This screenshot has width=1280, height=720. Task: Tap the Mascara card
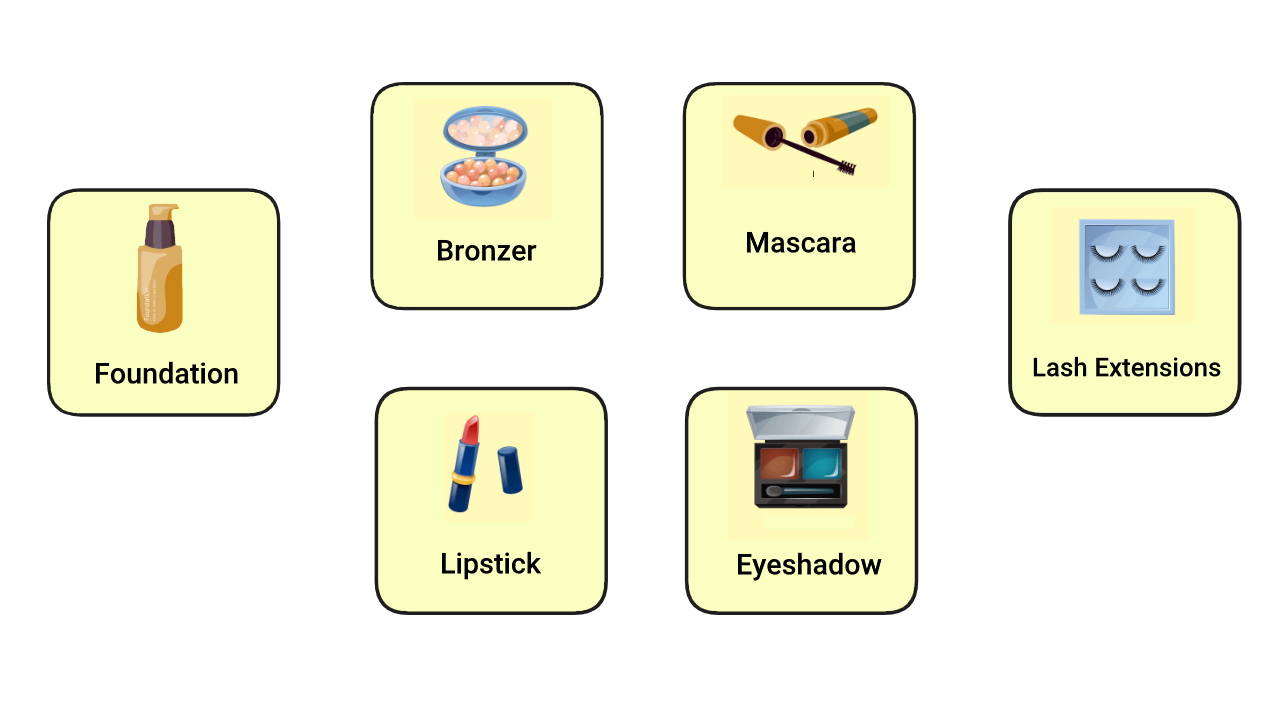[x=799, y=196]
